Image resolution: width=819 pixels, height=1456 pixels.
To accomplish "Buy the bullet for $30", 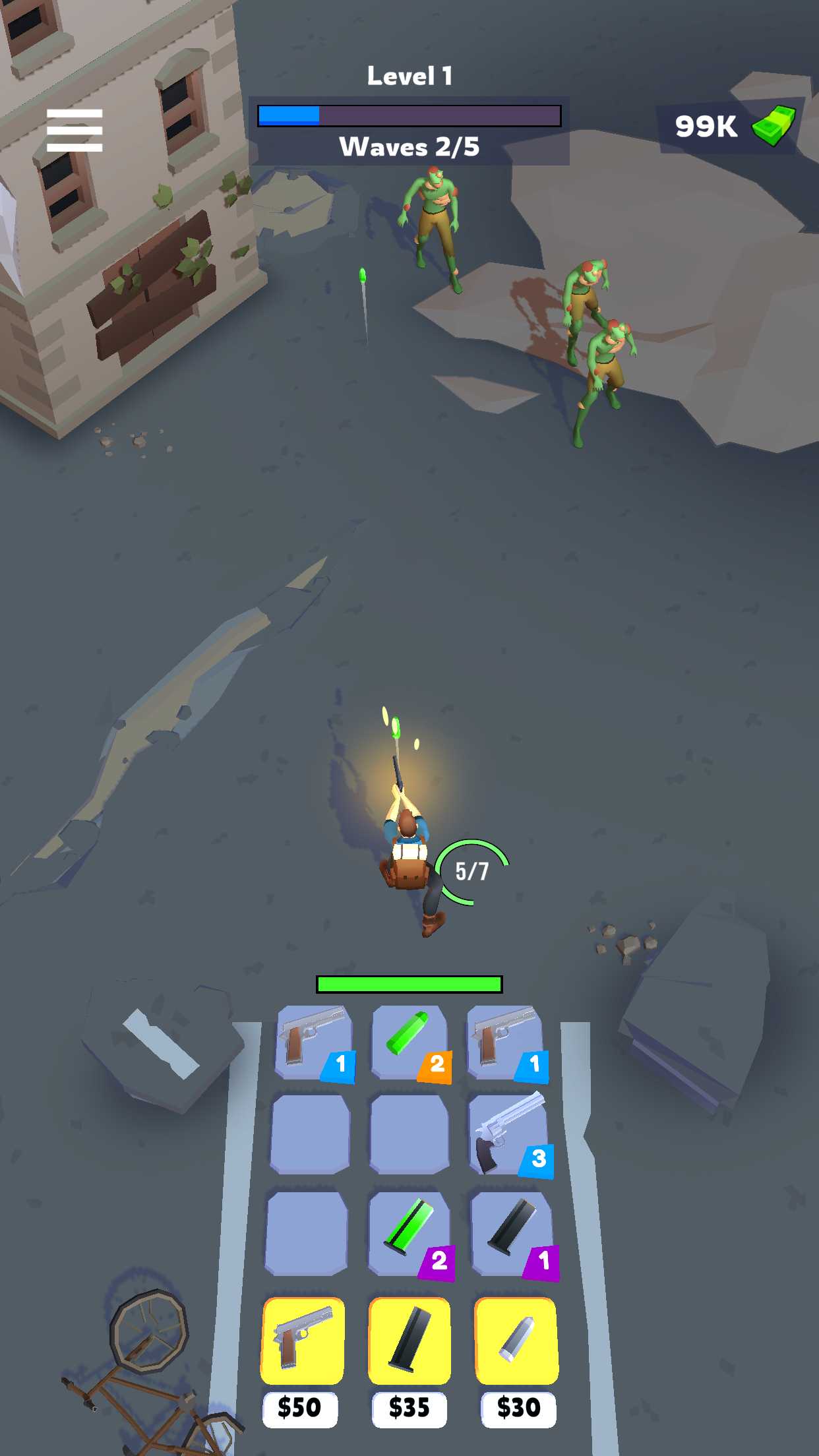I will click(517, 1341).
